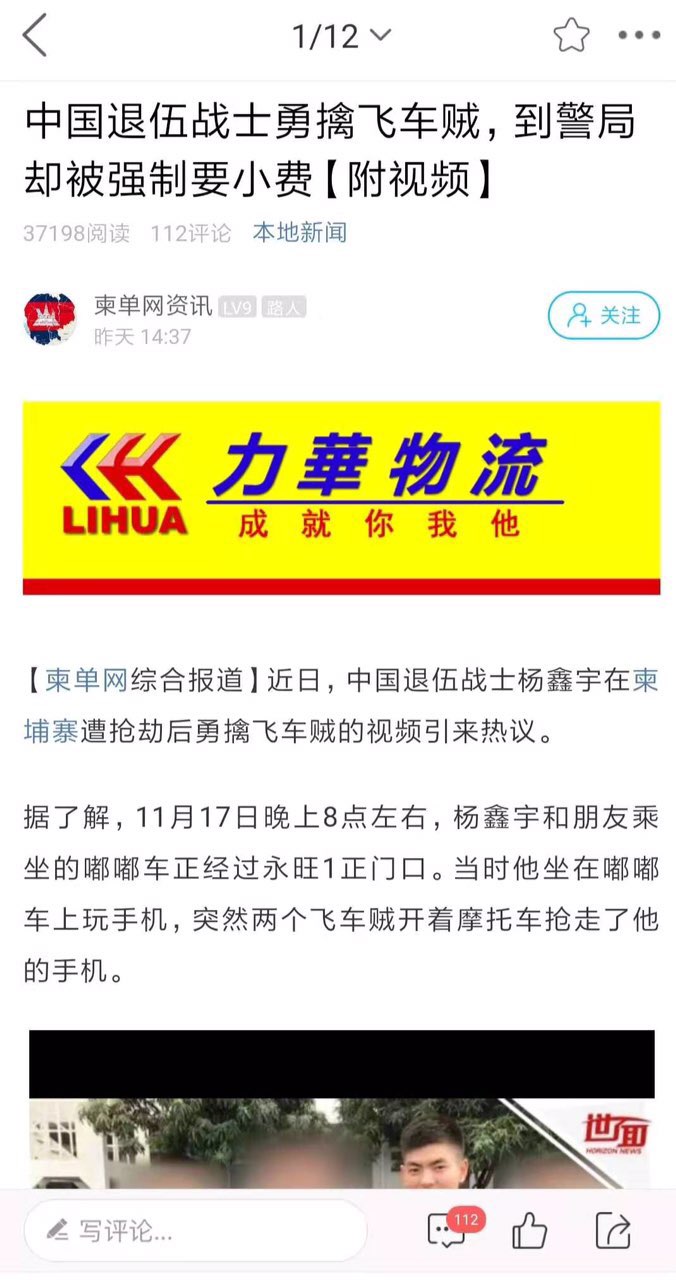This screenshot has width=676, height=1280.
Task: Like this article with thumbs-up
Action: pos(529,1231)
